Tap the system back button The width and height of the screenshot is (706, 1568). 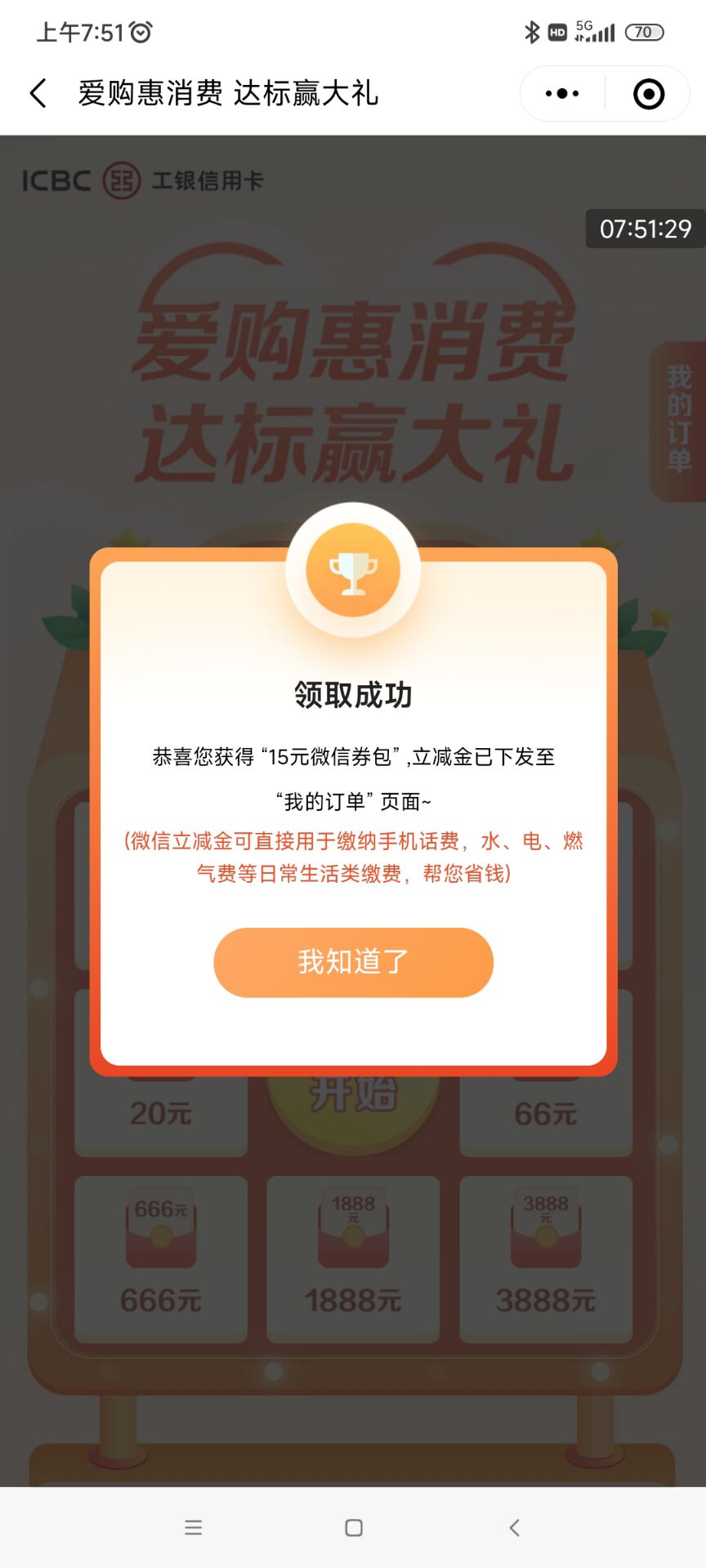(514, 1527)
